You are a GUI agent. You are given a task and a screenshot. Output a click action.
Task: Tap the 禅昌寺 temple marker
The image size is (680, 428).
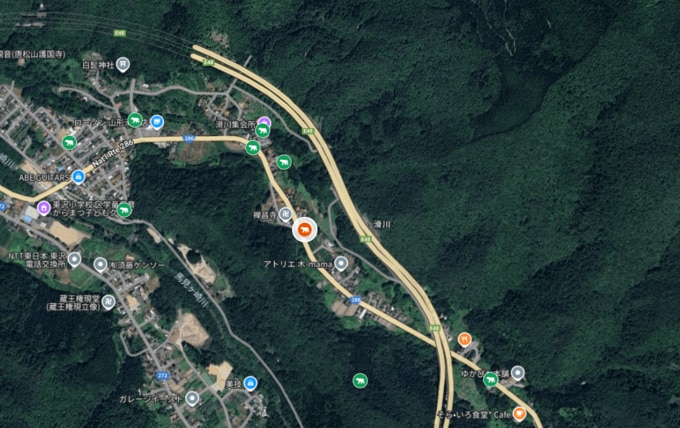(286, 214)
